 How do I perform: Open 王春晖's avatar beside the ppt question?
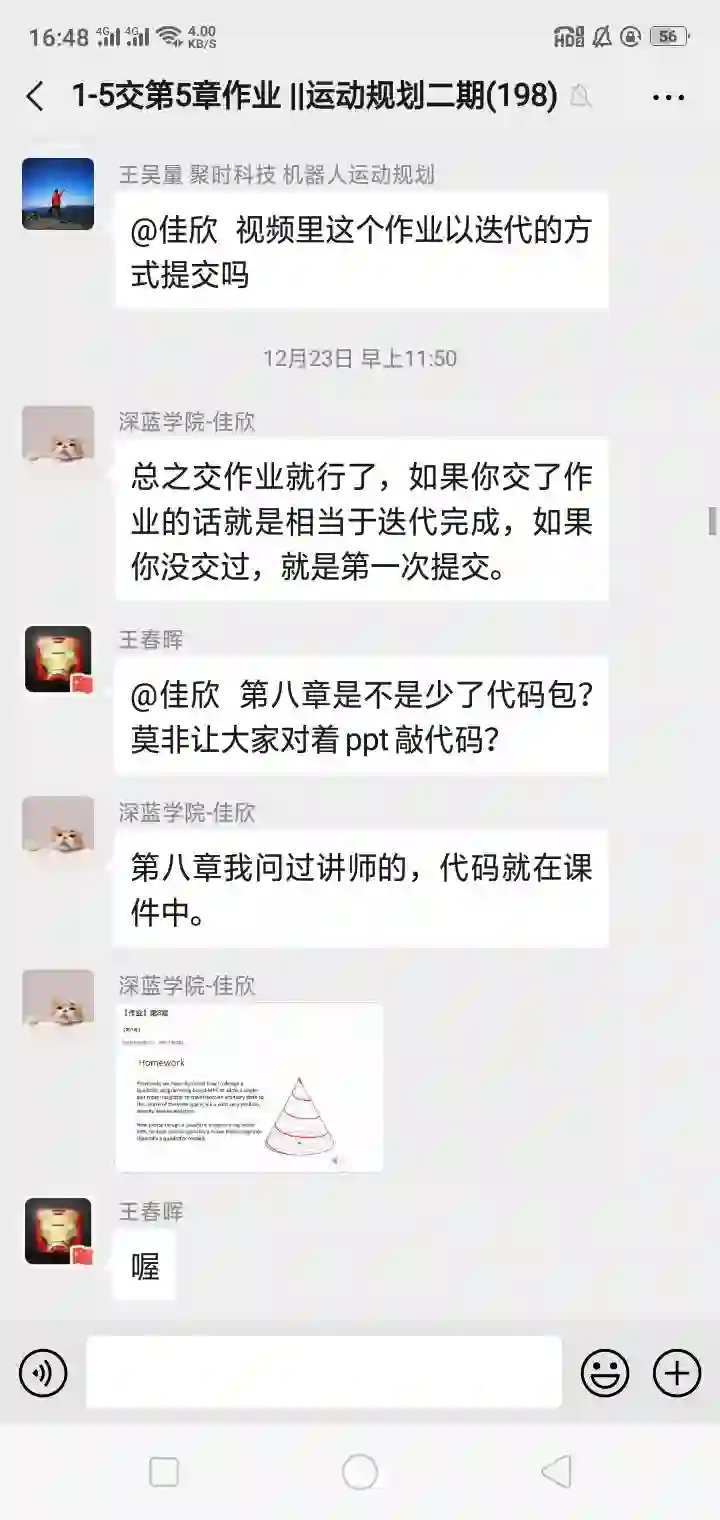(58, 660)
